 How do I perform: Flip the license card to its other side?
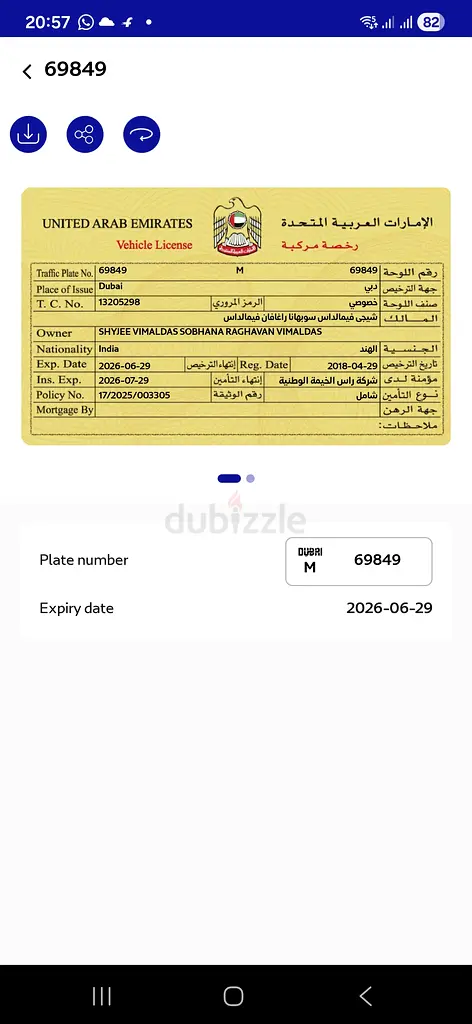142,135
